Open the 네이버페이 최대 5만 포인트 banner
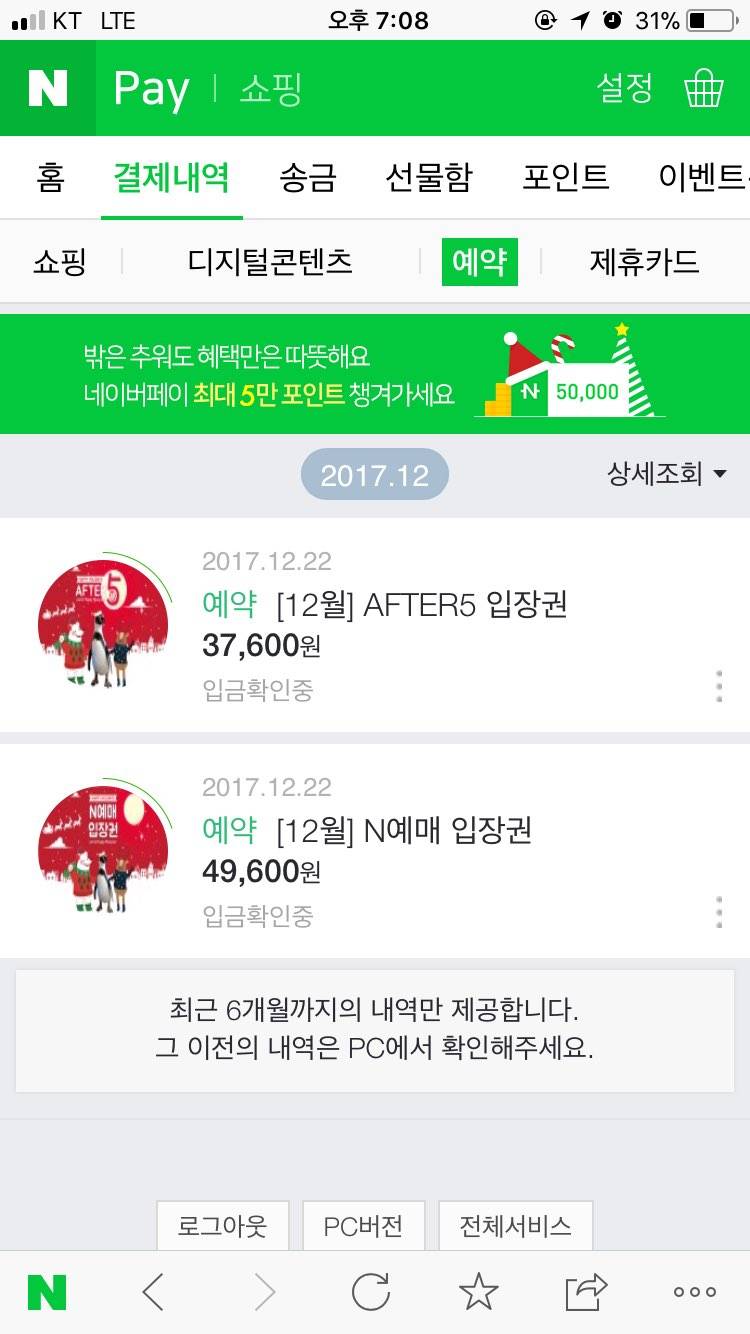Viewport: 750px width, 1334px height. (375, 374)
